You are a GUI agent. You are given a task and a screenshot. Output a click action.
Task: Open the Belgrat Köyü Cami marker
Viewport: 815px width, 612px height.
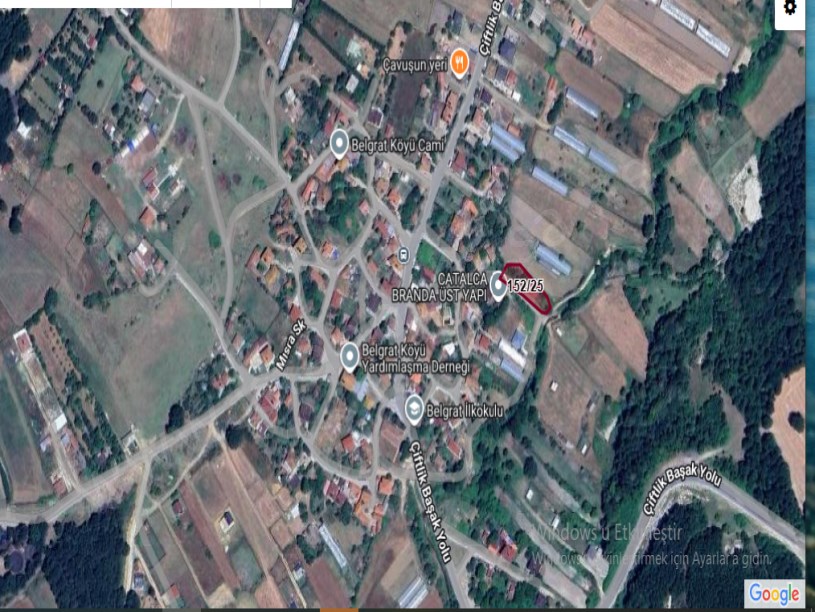[340, 144]
